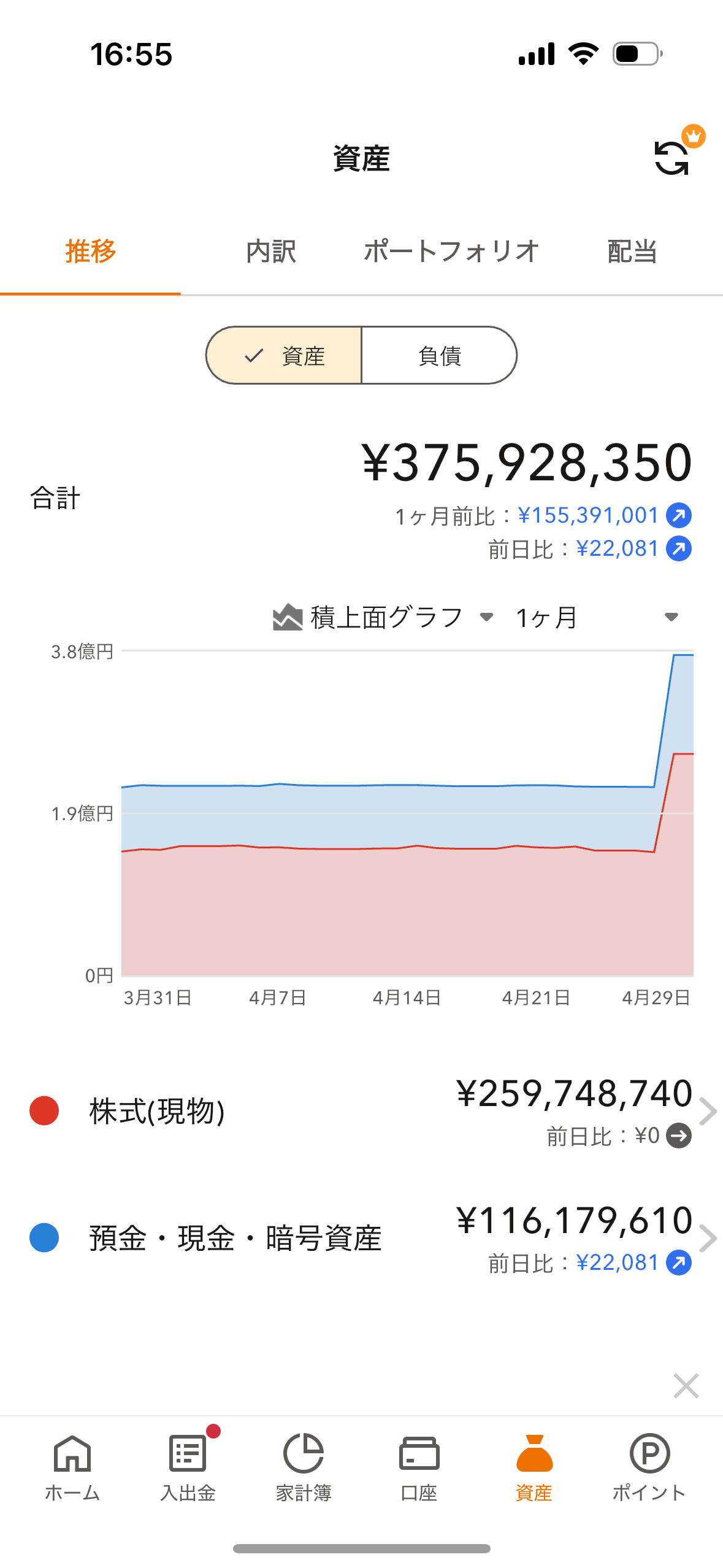
Task: Change the 1ヶ月 period dropdown
Action: tap(596, 617)
